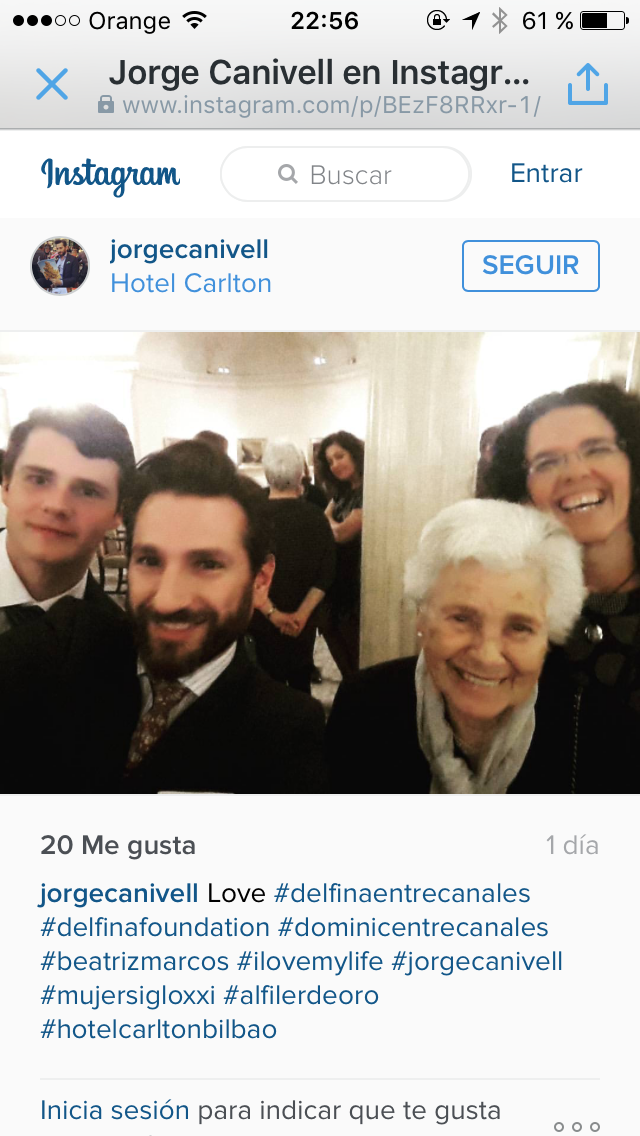Open hashtag #beatrizmarcos
This screenshot has width=640, height=1136.
click(135, 962)
